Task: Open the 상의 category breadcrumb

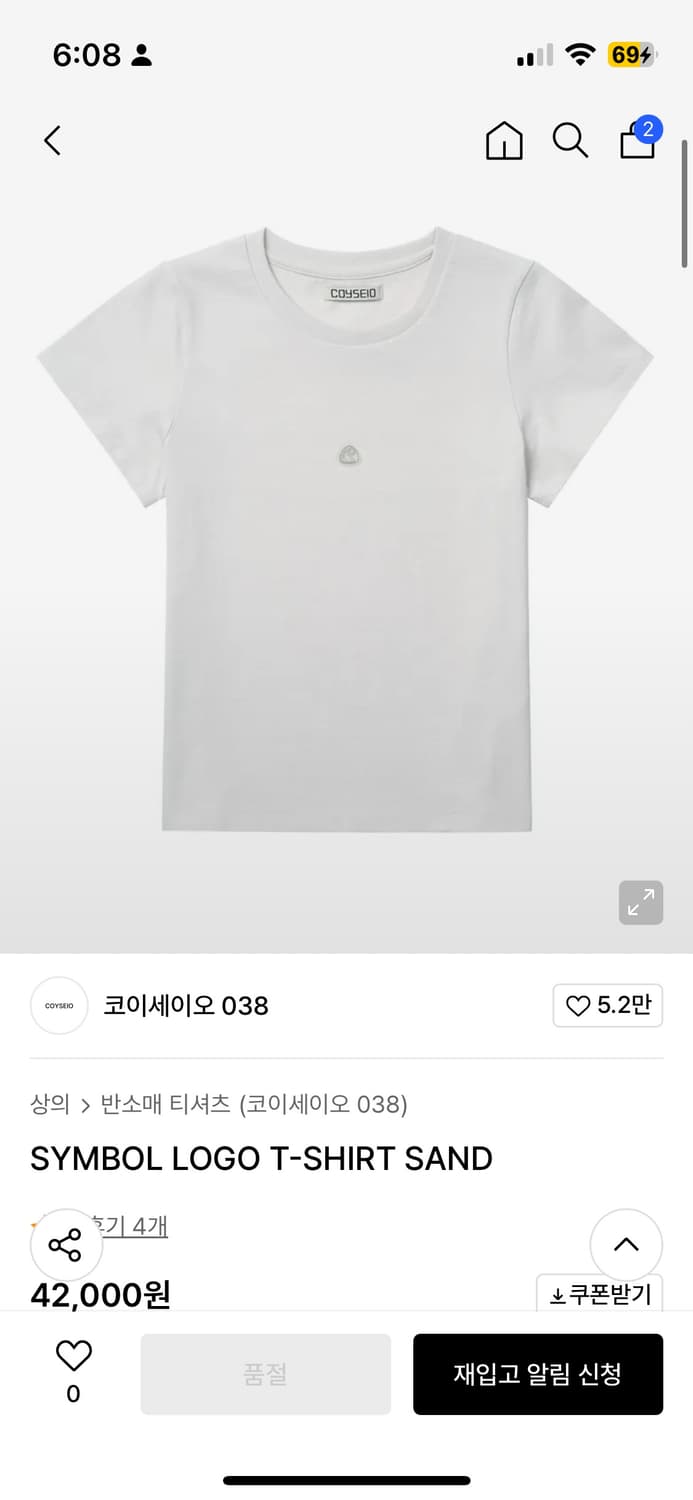Action: click(50, 1104)
